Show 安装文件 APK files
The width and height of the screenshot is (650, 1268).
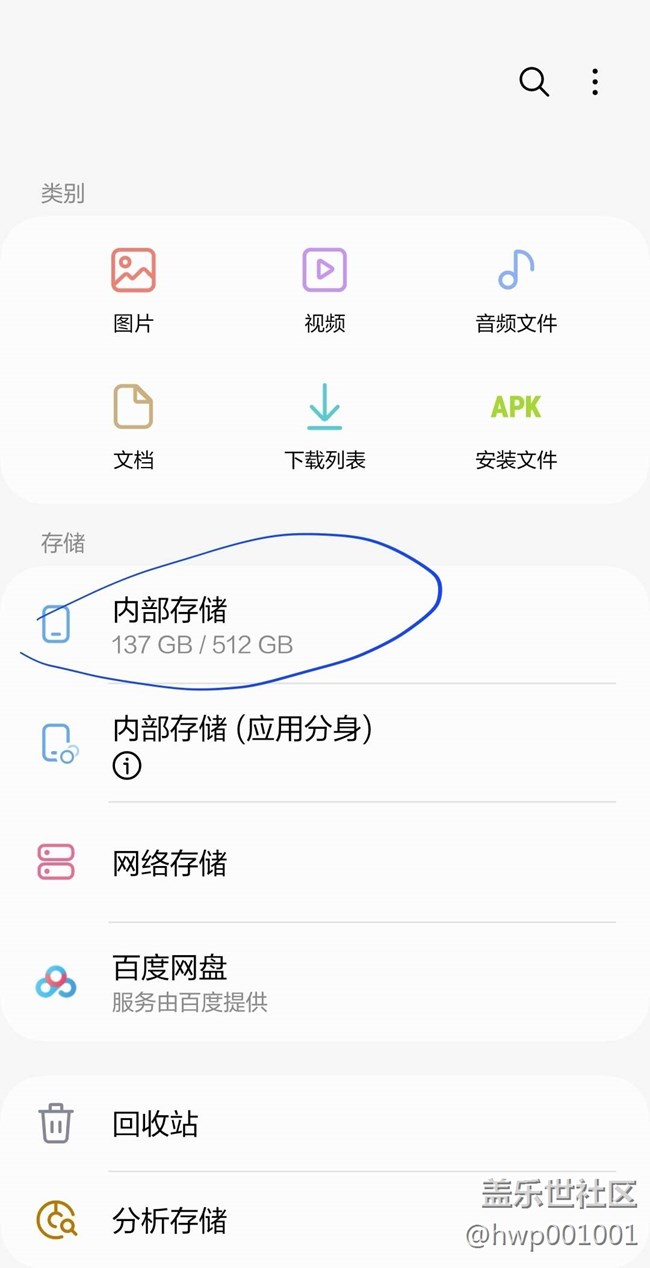(x=516, y=426)
